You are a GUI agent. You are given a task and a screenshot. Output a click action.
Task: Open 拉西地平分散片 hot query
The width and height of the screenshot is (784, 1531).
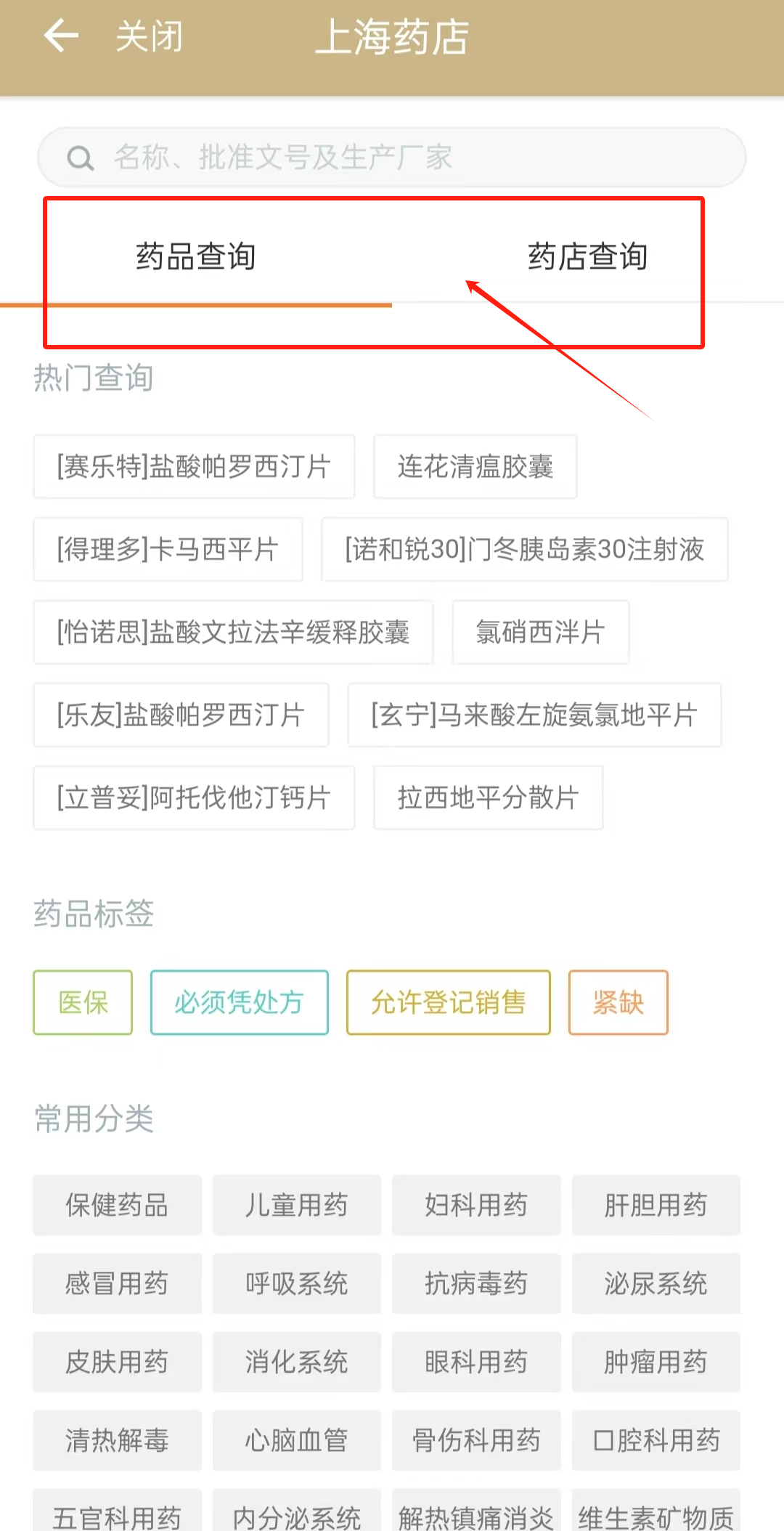(488, 797)
